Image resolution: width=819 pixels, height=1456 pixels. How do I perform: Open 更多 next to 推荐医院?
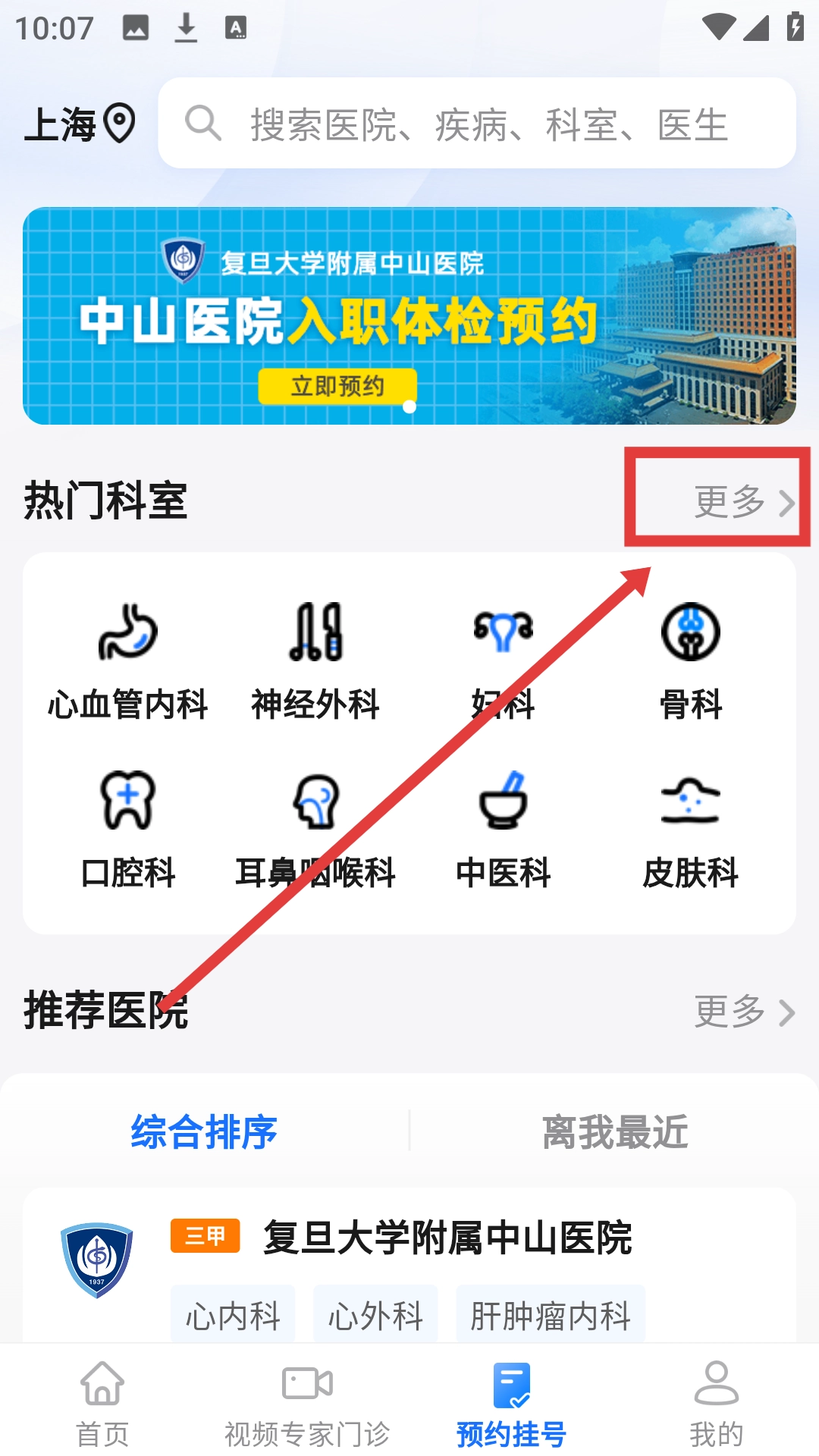744,1011
